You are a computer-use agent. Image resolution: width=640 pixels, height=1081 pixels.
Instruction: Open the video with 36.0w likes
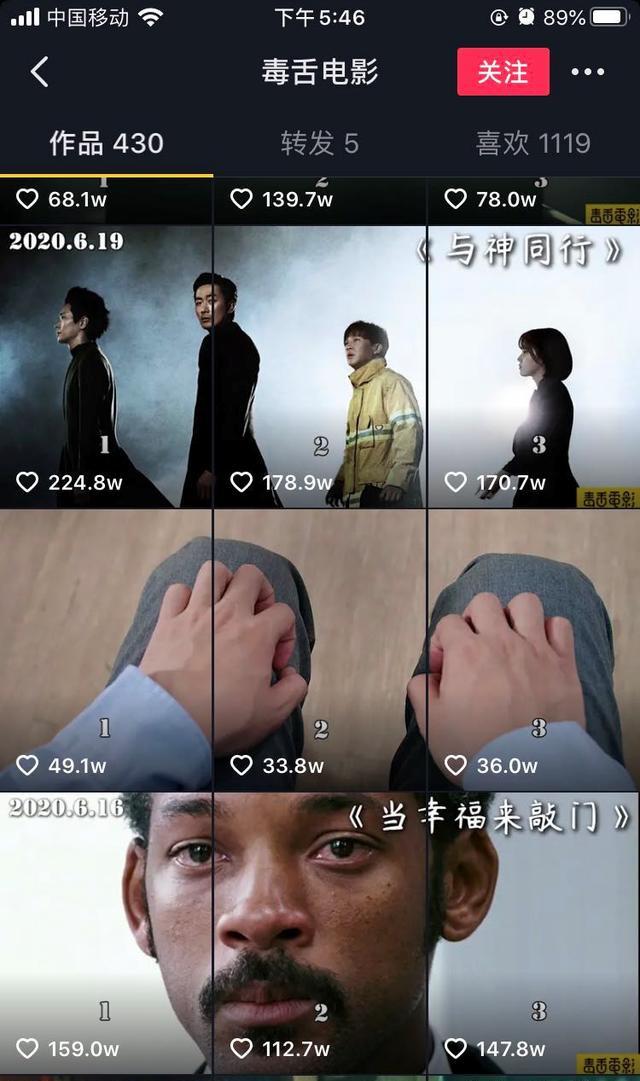pos(534,650)
